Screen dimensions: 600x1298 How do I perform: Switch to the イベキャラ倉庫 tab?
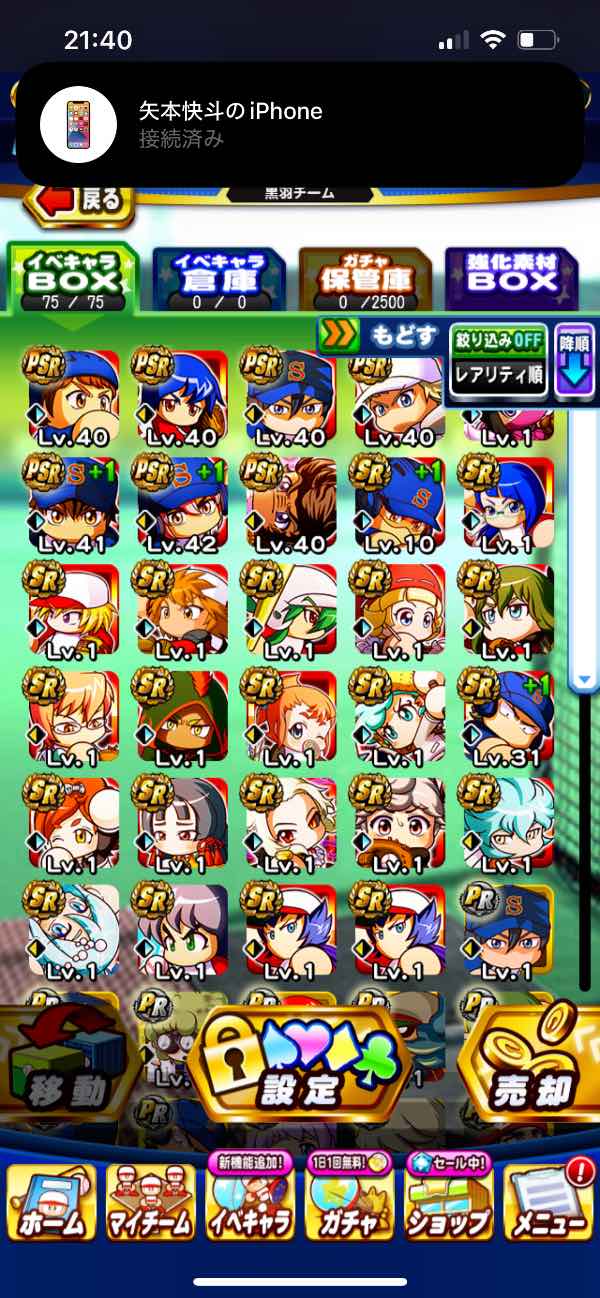tap(218, 276)
